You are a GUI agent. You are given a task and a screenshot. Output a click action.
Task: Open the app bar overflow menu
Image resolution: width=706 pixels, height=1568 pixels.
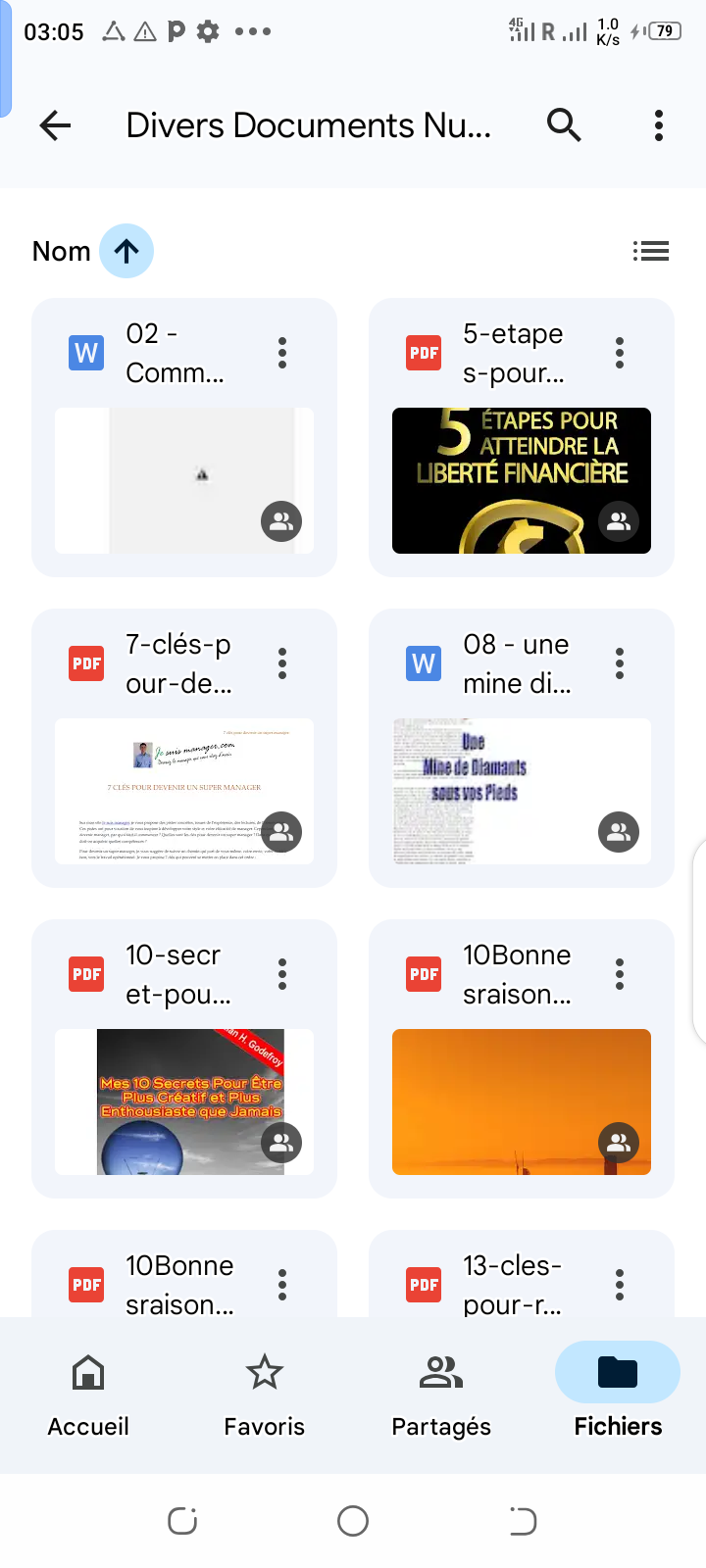tap(659, 125)
